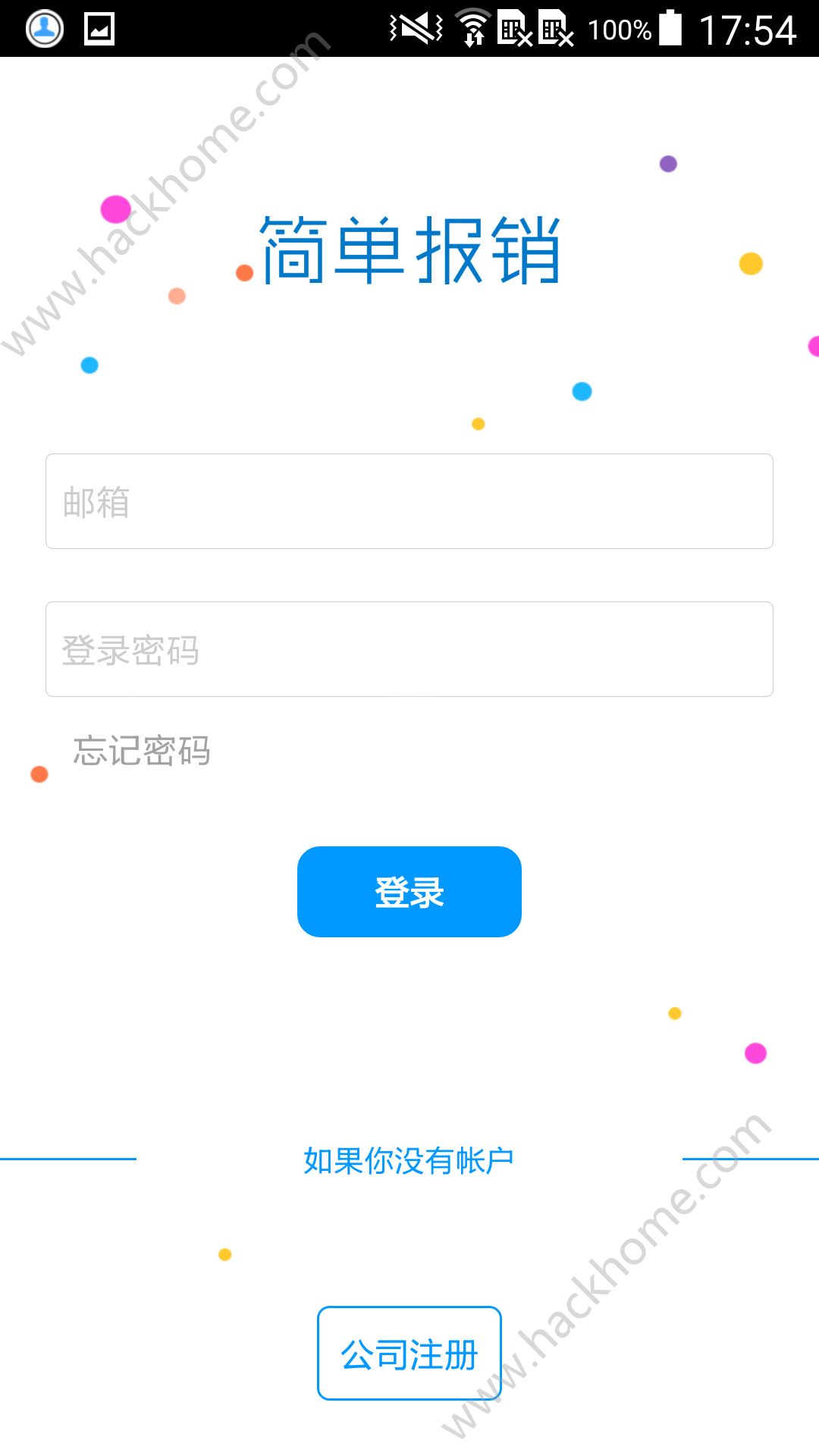819x1456 pixels.
Task: Tap the 邮箱 email input field
Action: 409,501
